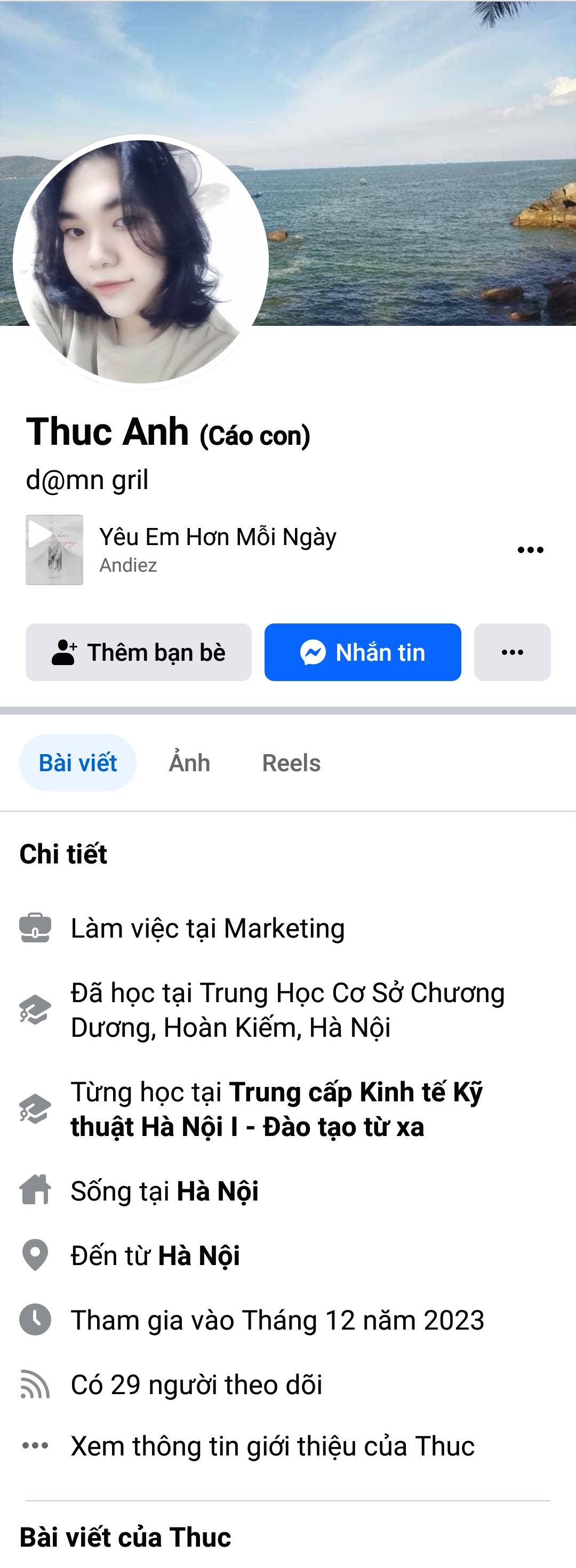The width and height of the screenshot is (576, 1568).
Task: Open Đến từ Hà Nội hometown
Action: [198, 1256]
